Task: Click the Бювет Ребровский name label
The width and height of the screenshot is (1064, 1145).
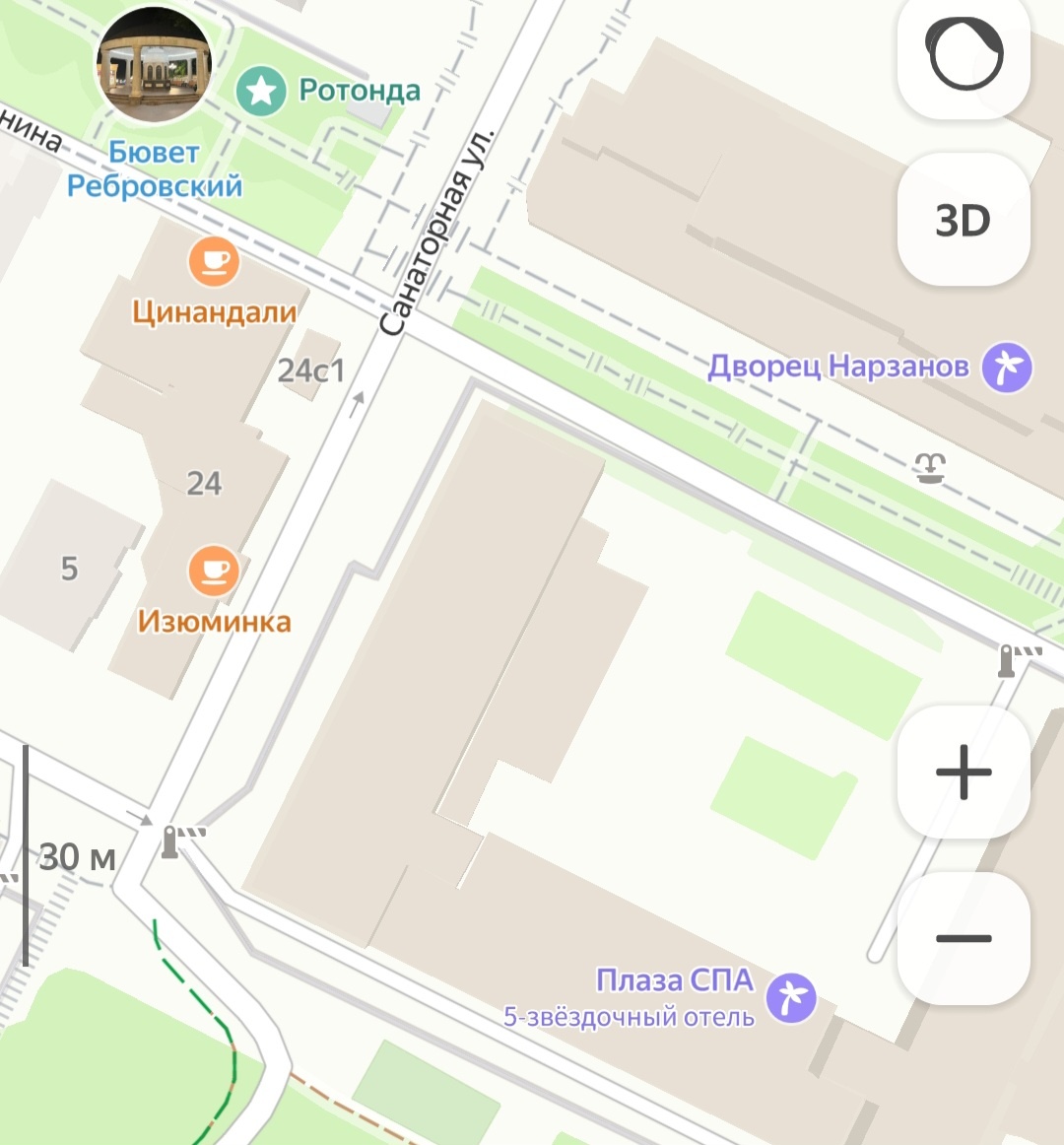Action: 155,169
